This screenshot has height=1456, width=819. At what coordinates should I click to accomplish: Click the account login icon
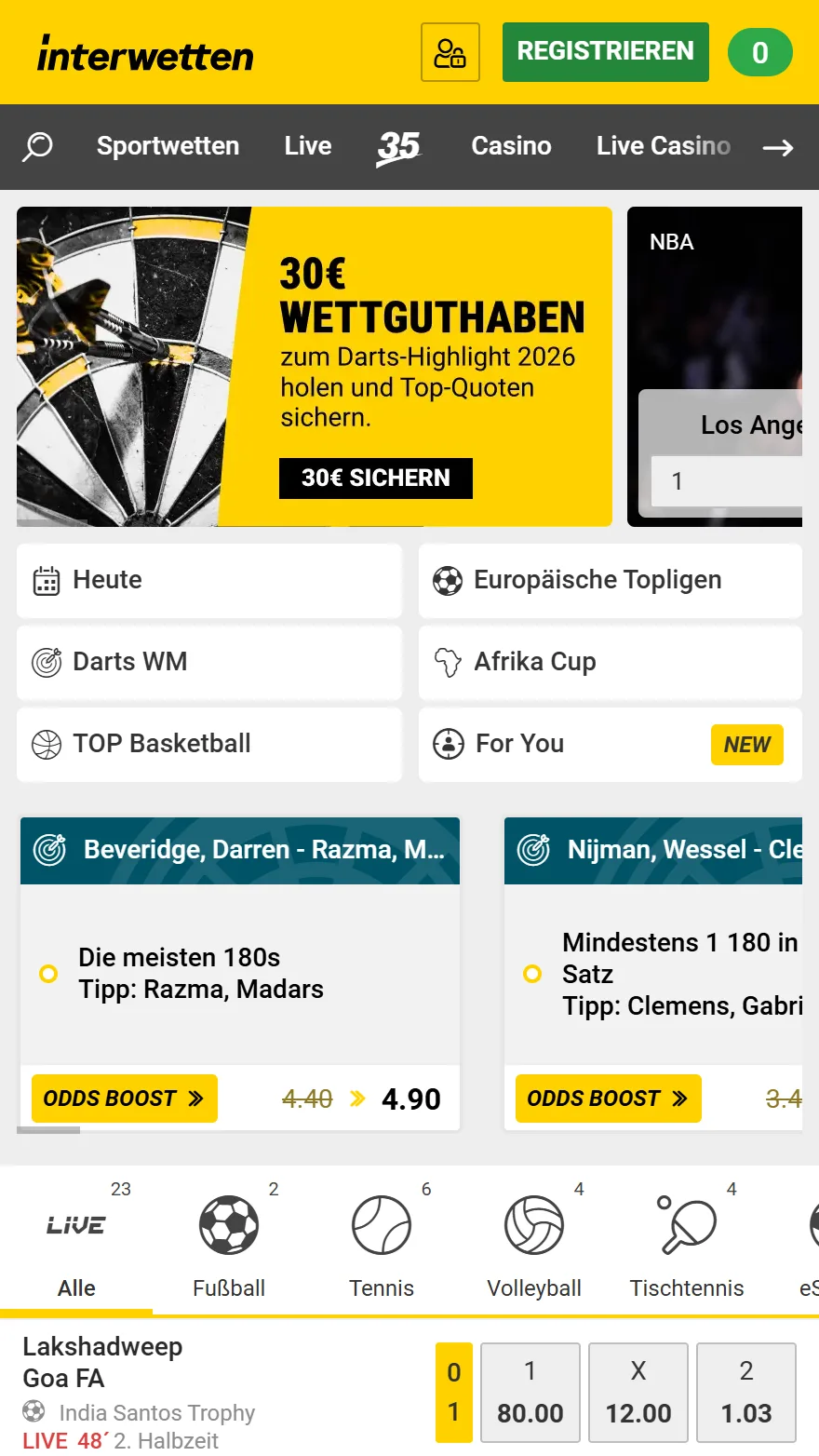point(450,51)
